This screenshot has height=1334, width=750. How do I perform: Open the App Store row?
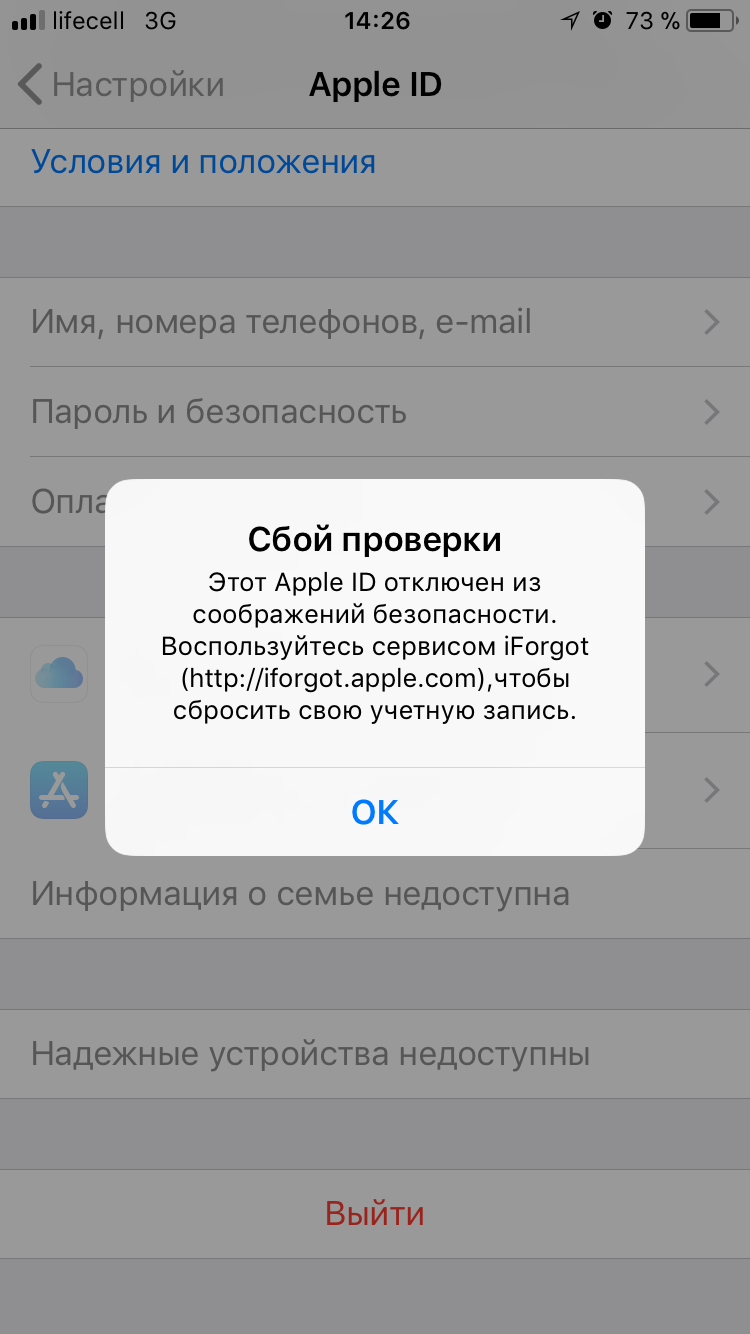[375, 790]
